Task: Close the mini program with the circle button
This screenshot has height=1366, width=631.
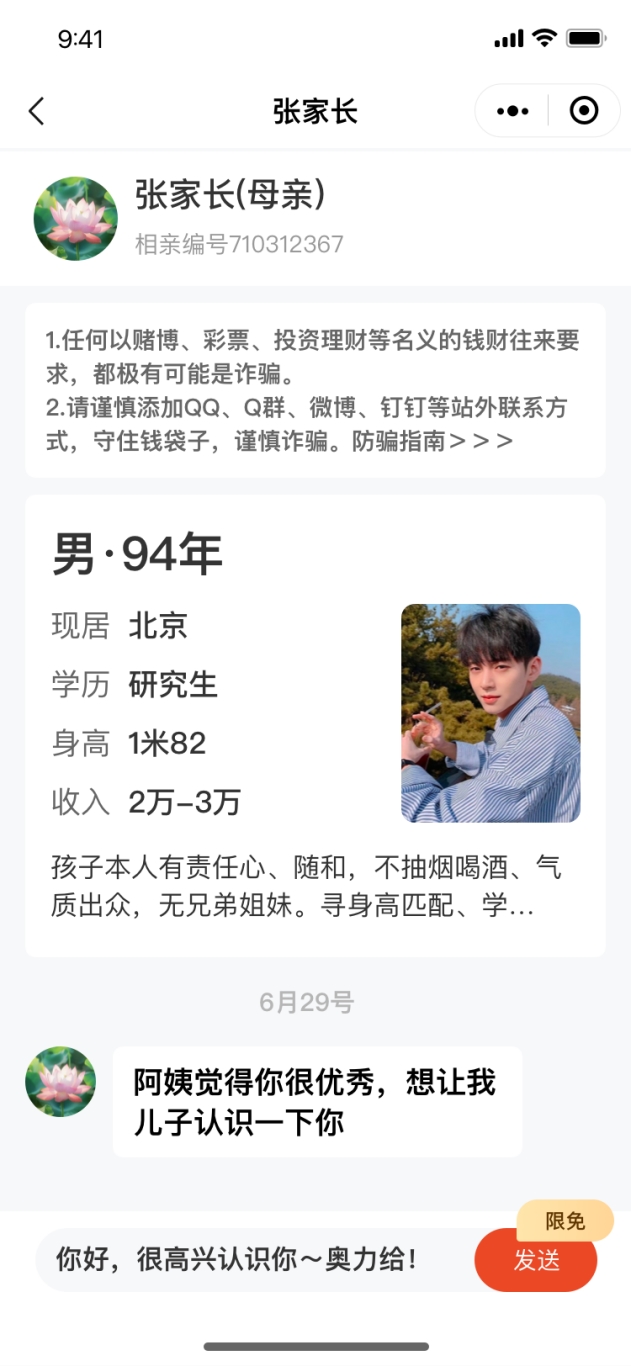Action: pyautogui.click(x=584, y=111)
